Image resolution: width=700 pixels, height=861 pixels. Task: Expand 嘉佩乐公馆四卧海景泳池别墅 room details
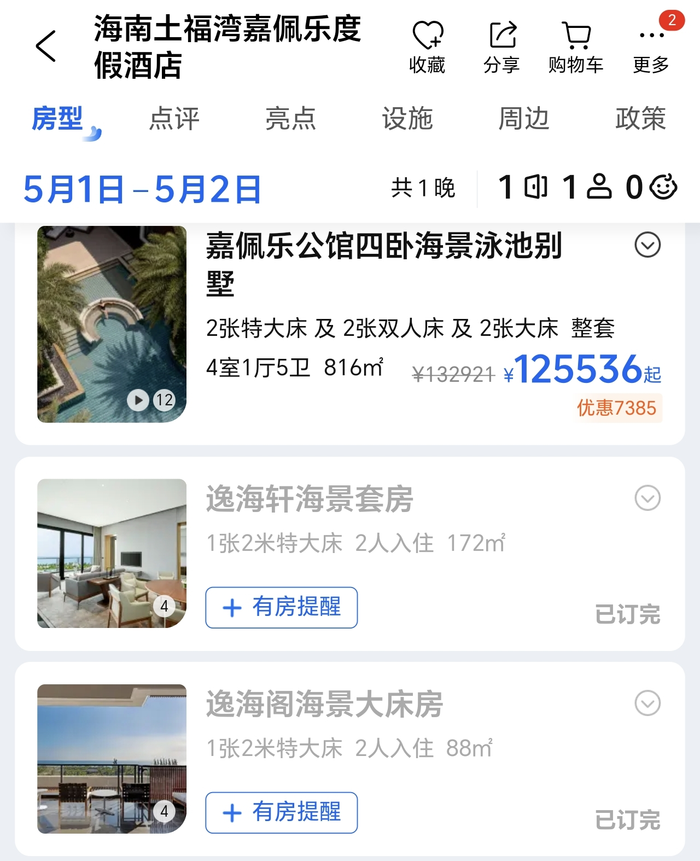[x=648, y=244]
